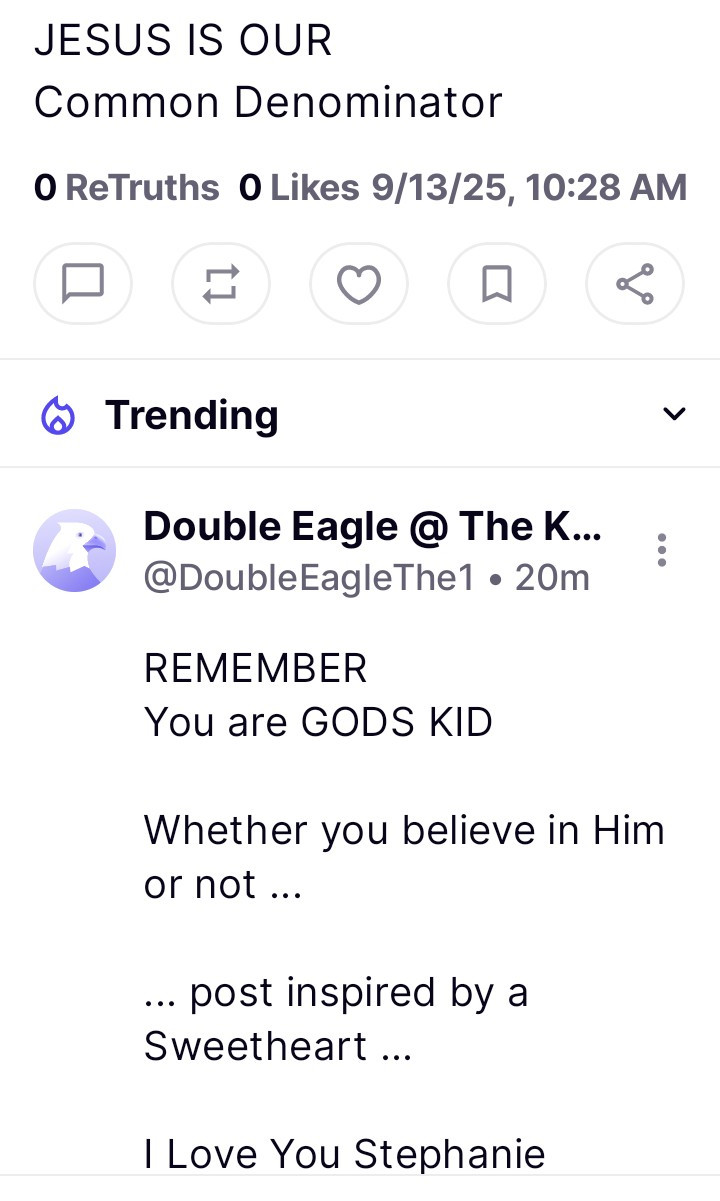This screenshot has width=720, height=1201.
Task: Open Double Eagle's profile avatar
Action: [74, 551]
